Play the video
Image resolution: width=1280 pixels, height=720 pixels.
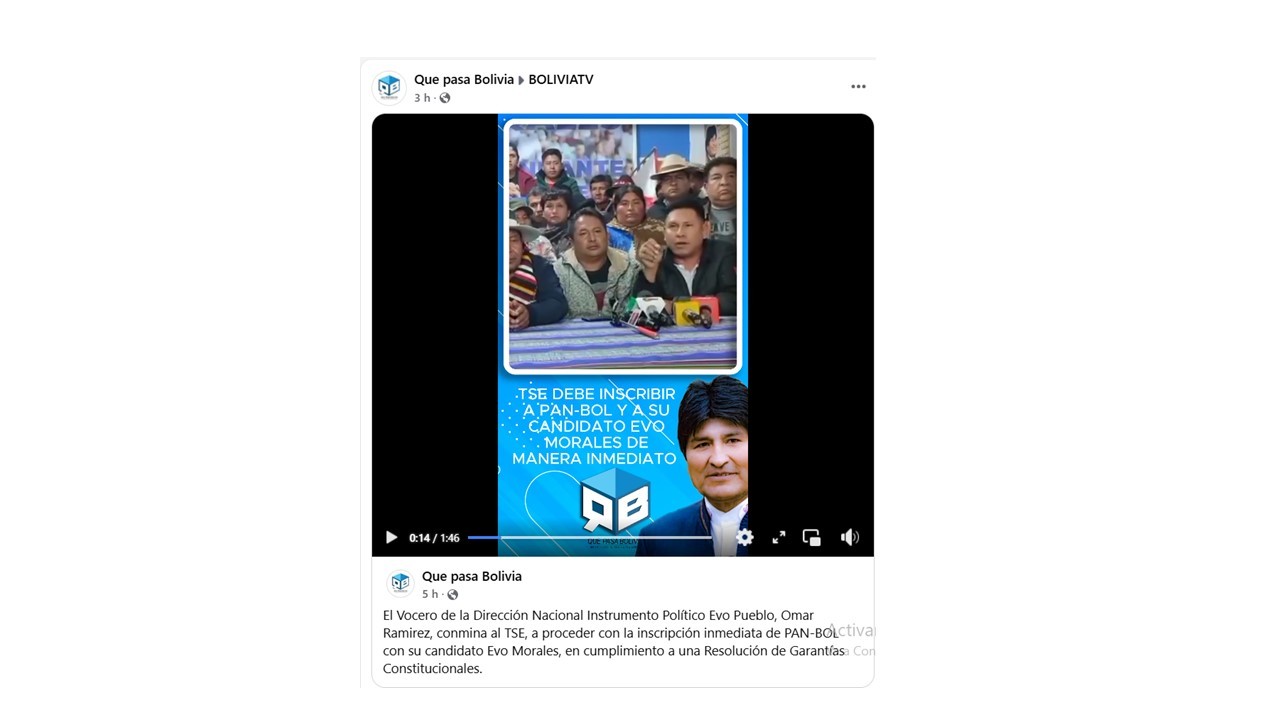pos(391,537)
